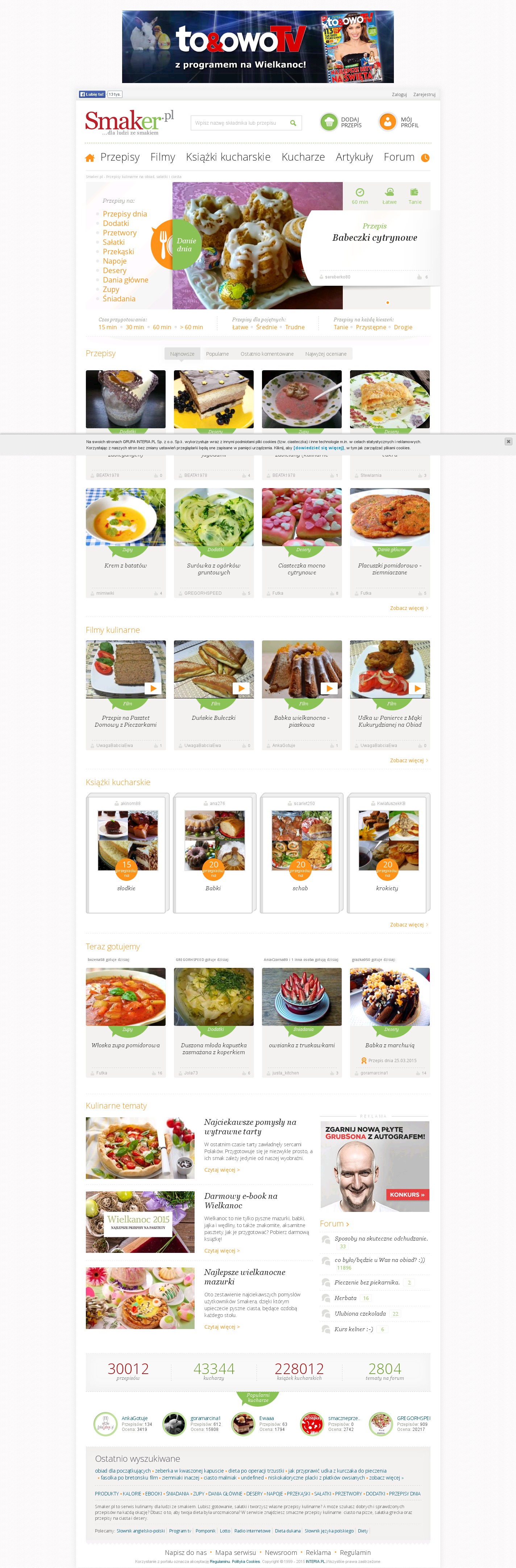Tap the Zarejestruj link
This screenshot has height=1568, width=516.
(x=424, y=94)
